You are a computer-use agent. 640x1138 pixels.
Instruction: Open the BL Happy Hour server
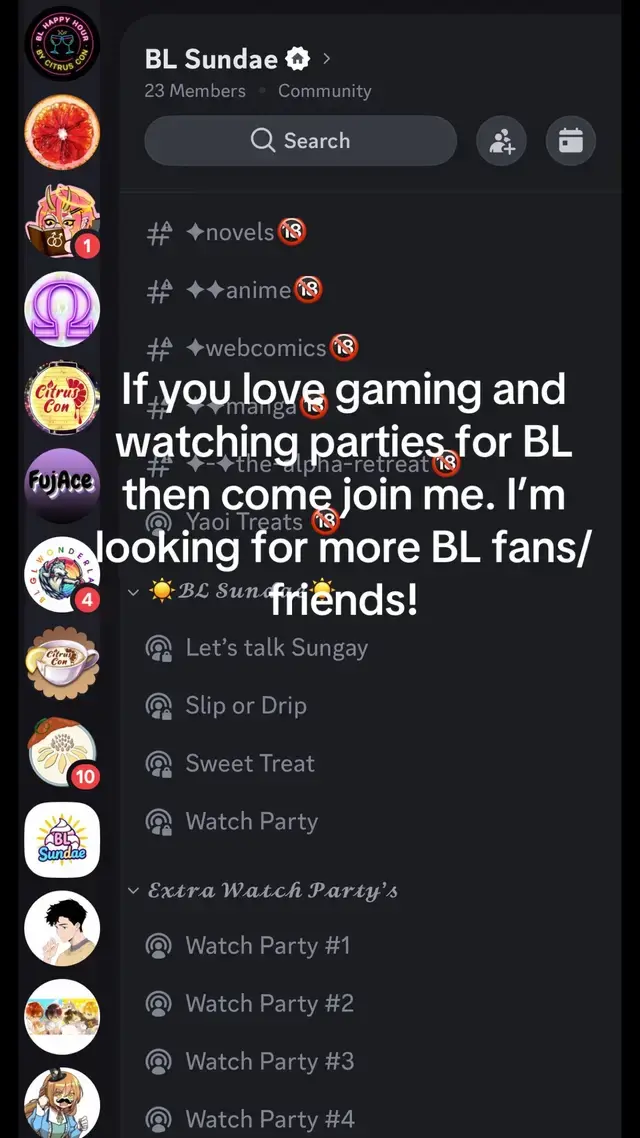point(62,43)
